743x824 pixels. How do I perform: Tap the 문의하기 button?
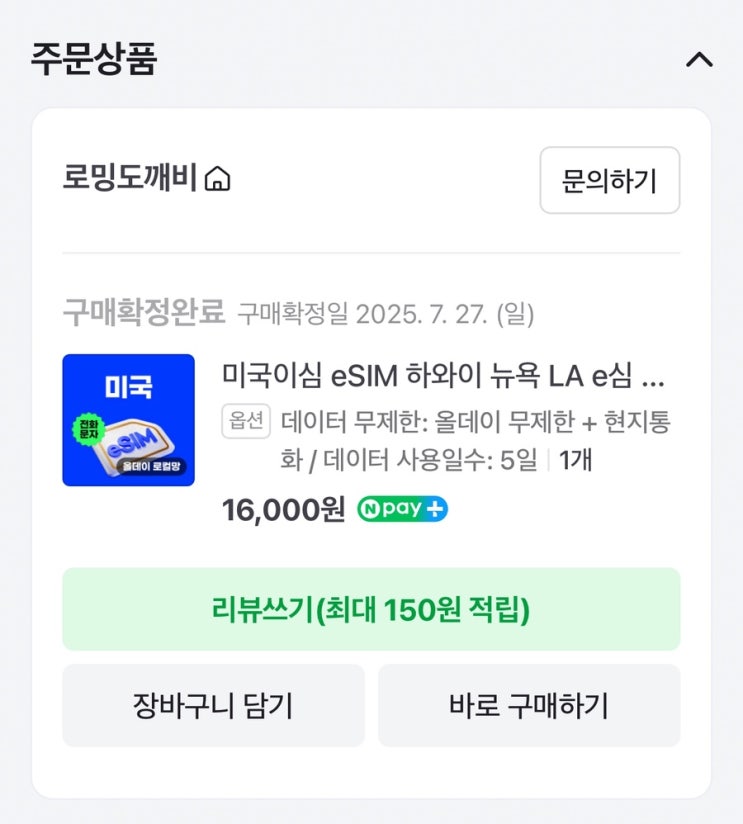(x=609, y=181)
